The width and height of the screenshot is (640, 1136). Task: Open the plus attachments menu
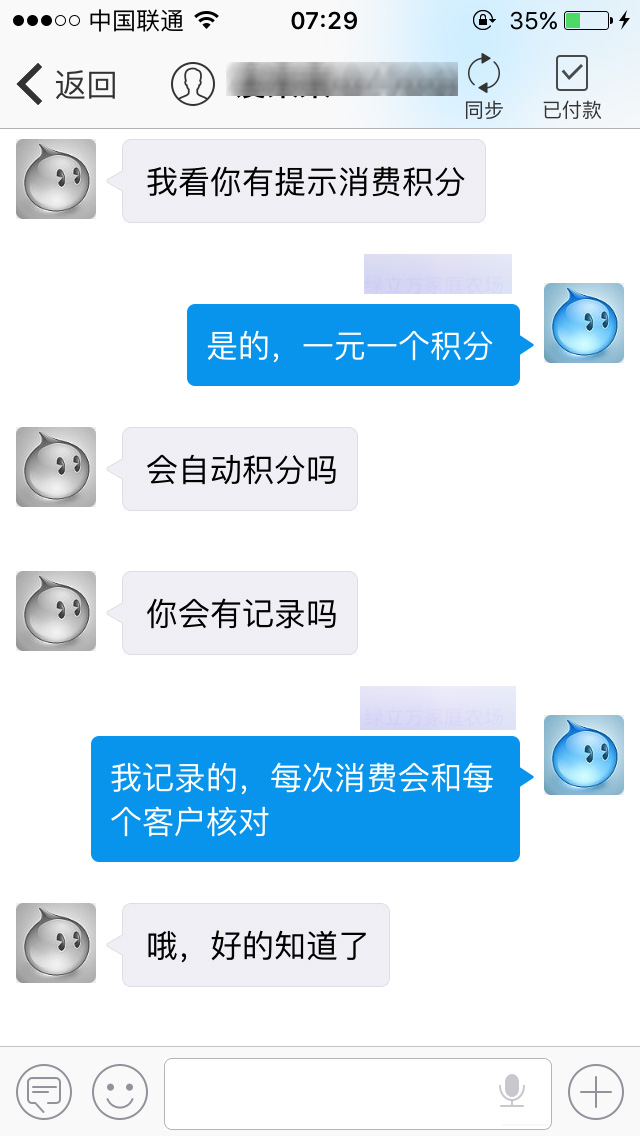[596, 1092]
